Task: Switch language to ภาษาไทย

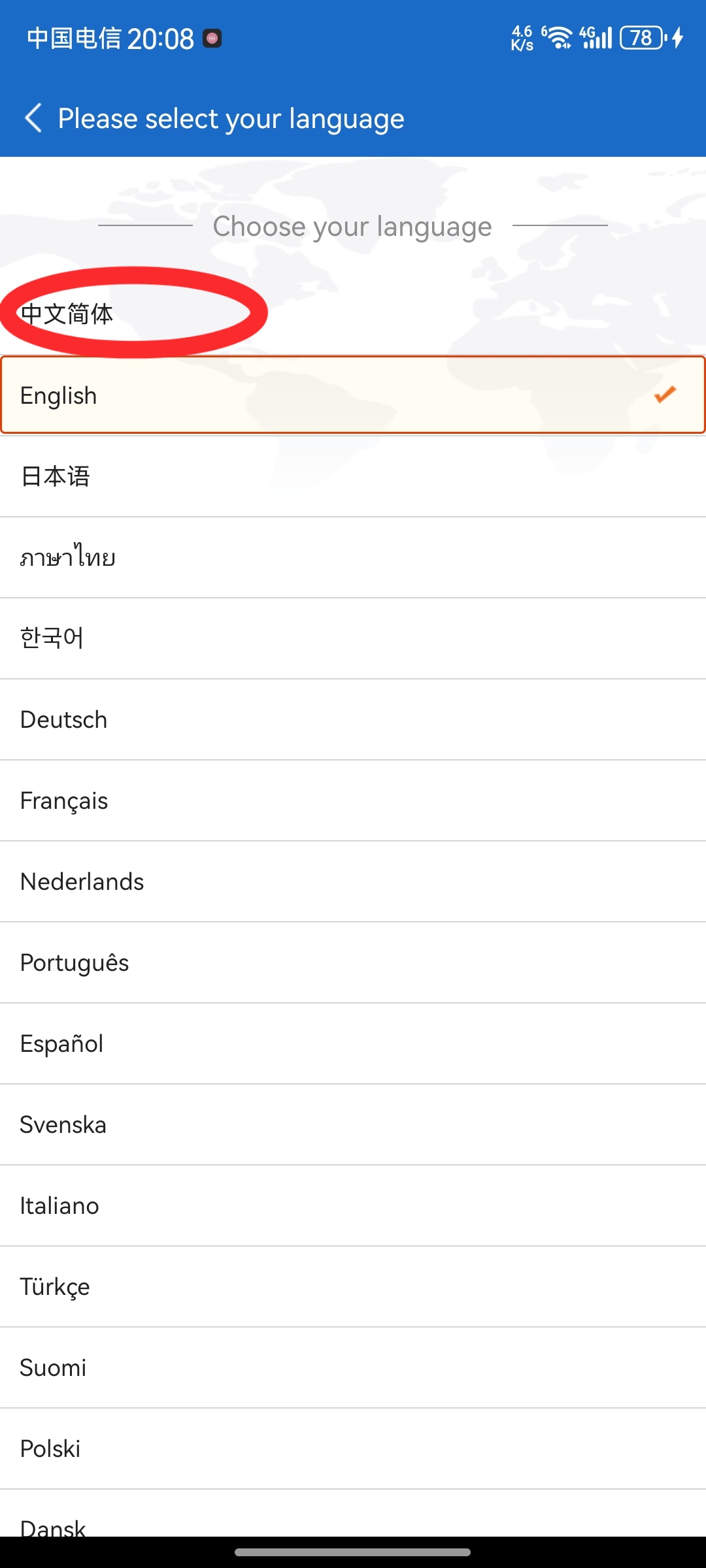Action: [x=353, y=557]
